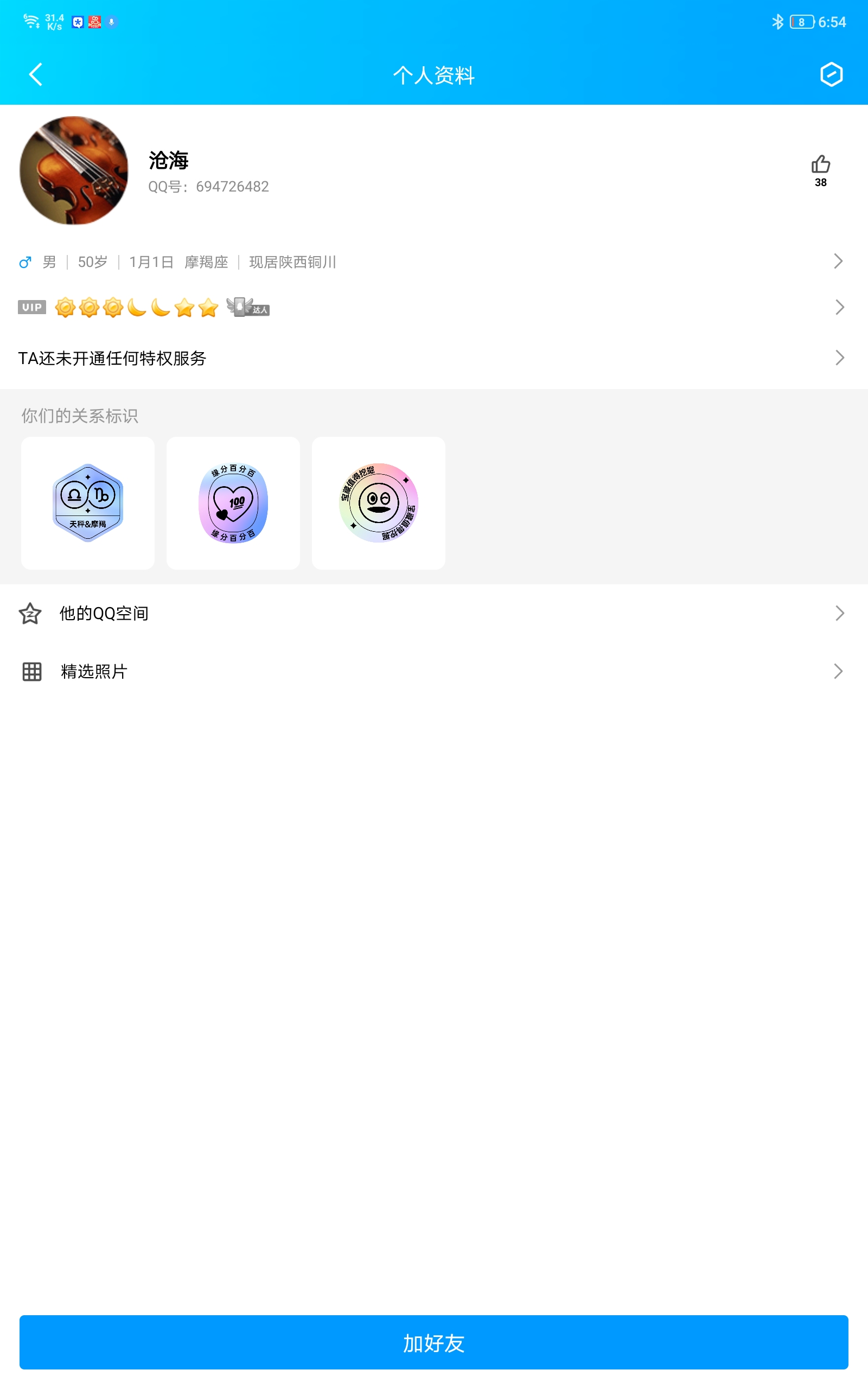This screenshot has width=868, height=1389.
Task: Open 他的QQ空间
Action: (x=434, y=613)
